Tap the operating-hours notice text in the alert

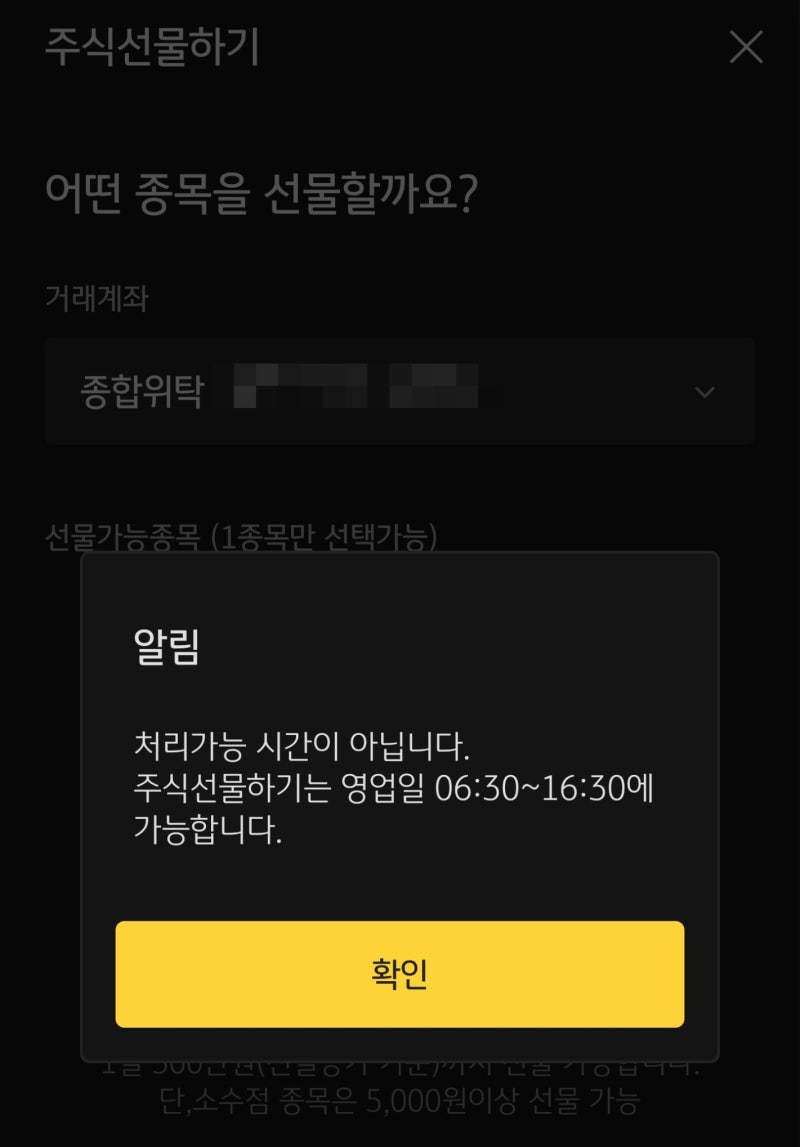[390, 790]
